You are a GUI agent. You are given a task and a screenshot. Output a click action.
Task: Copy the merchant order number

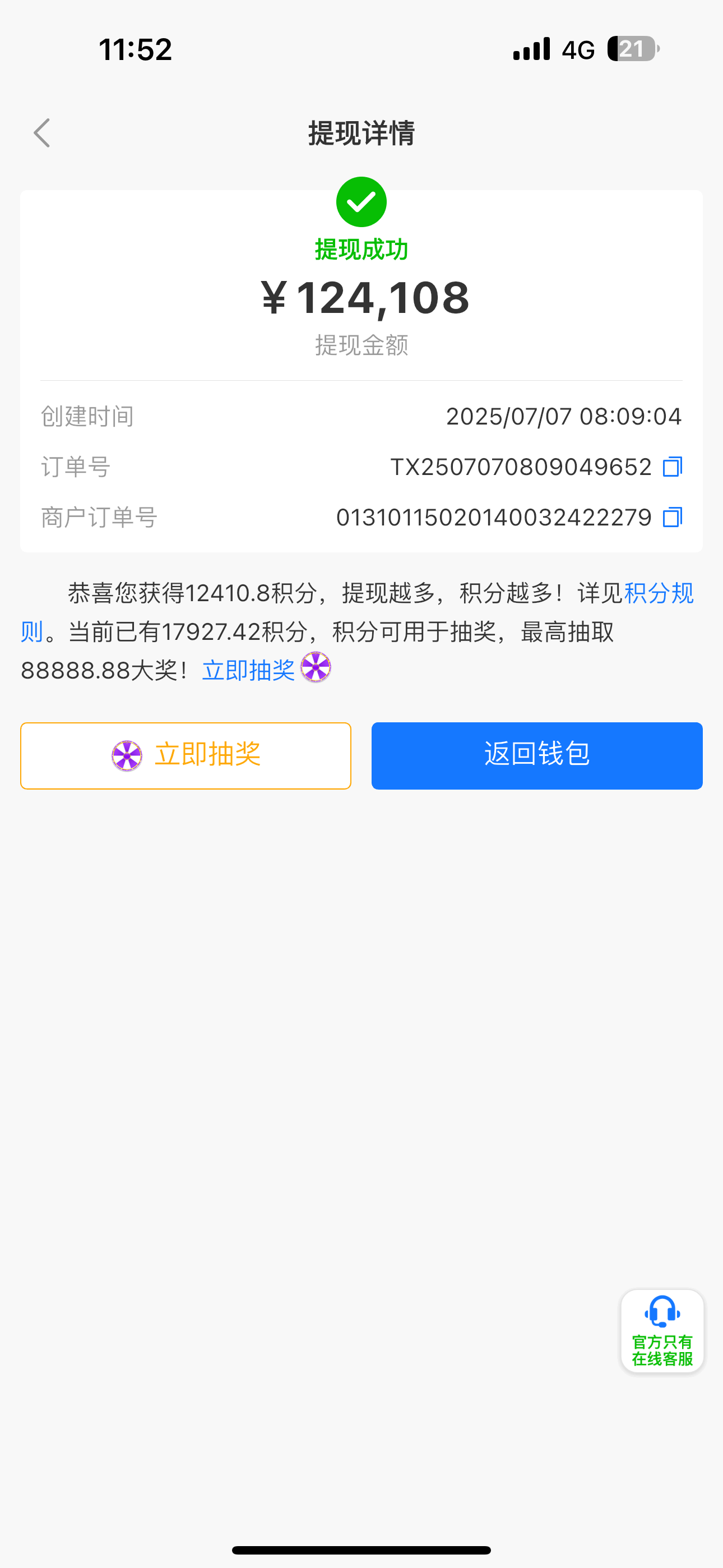[672, 518]
